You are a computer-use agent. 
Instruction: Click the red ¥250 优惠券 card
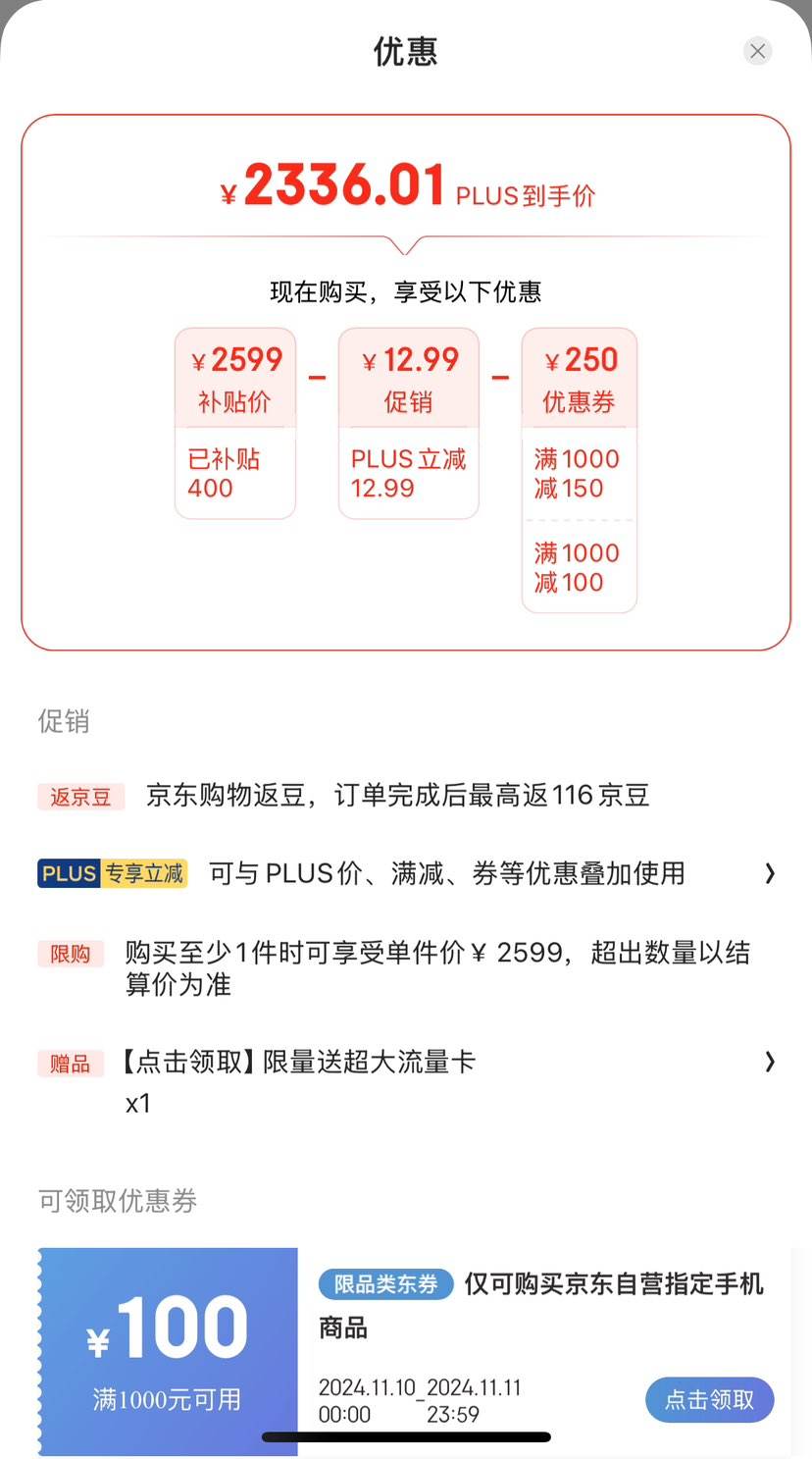coord(579,378)
